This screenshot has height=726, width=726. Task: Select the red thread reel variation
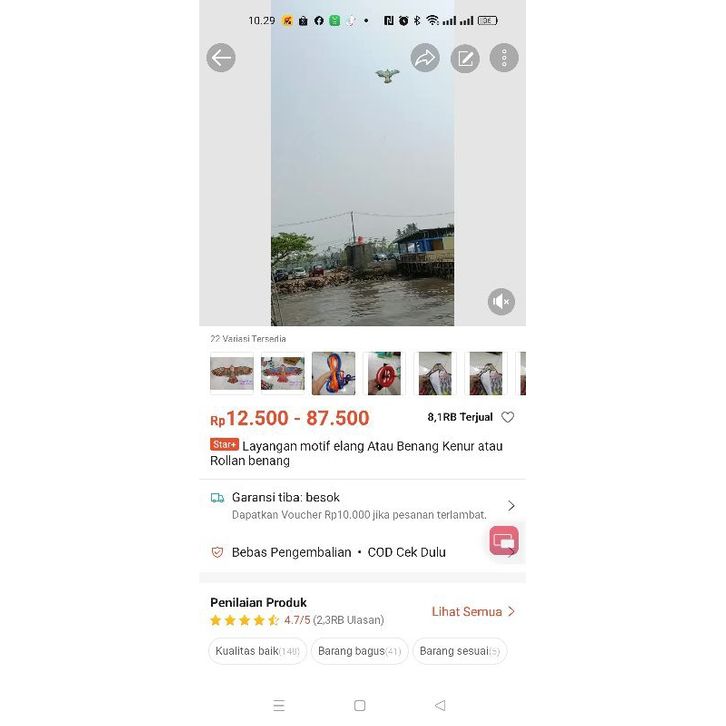pos(384,373)
